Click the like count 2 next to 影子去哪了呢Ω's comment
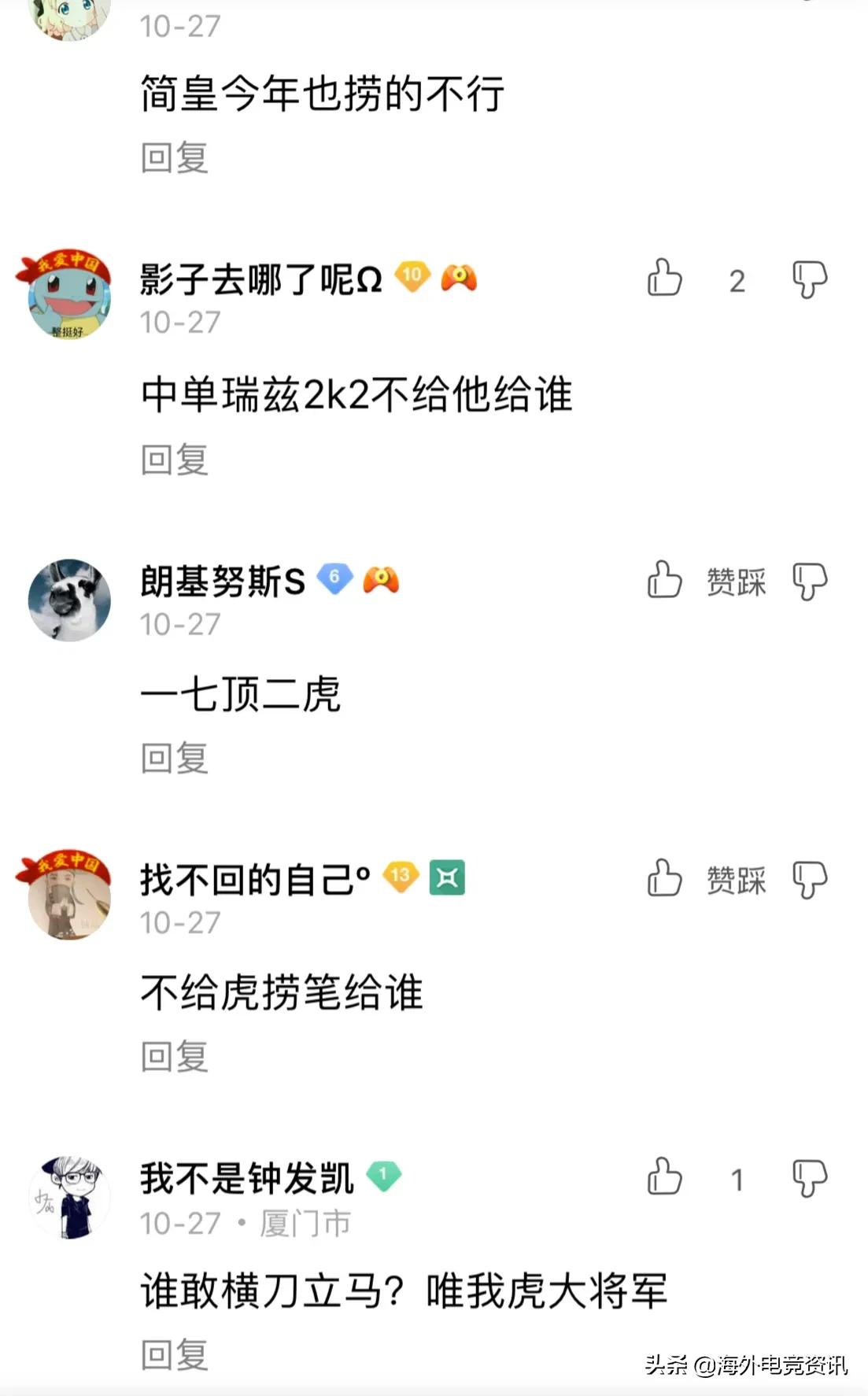Image resolution: width=868 pixels, height=1396 pixels. coord(737,281)
